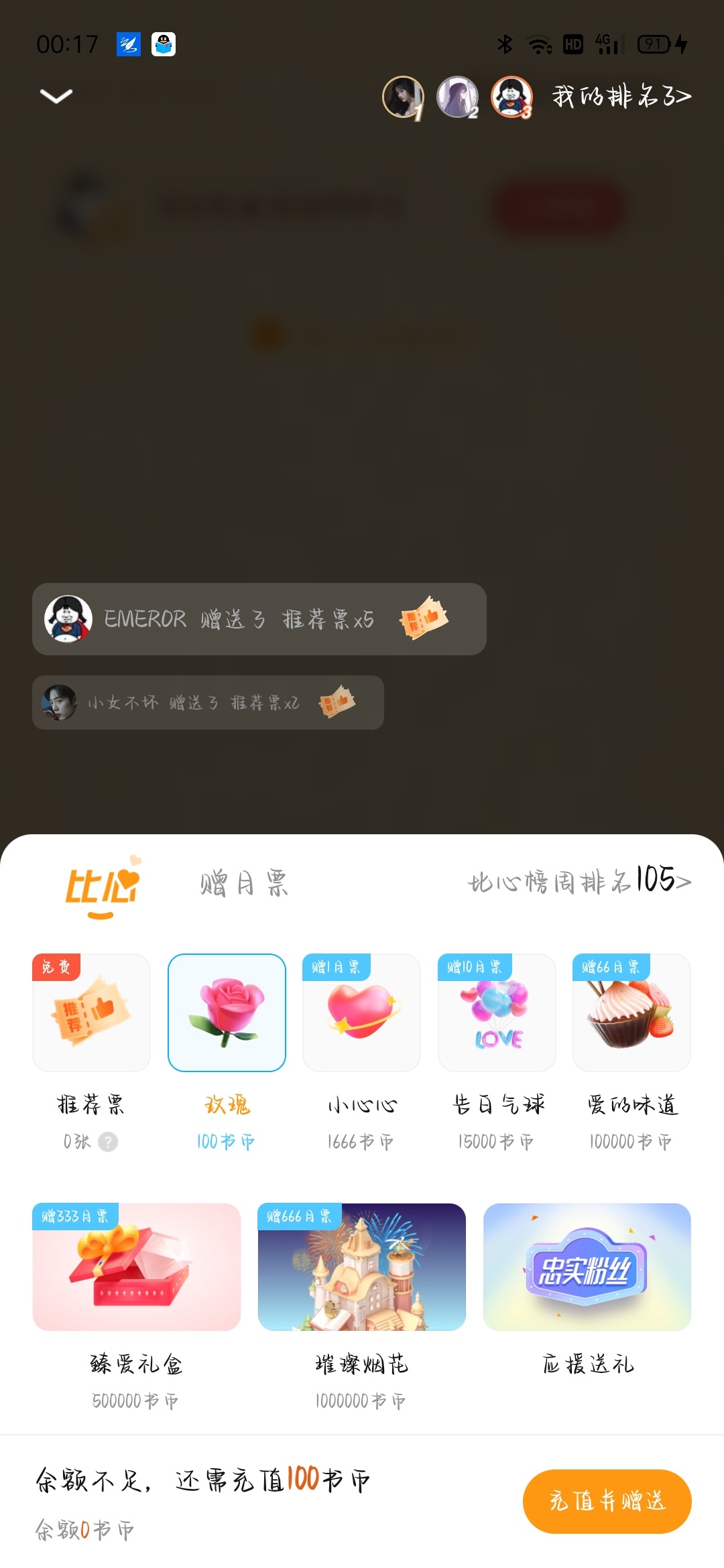The height and width of the screenshot is (1568, 724).
Task: Pick the 告白气球 gift
Action: coord(497,1012)
